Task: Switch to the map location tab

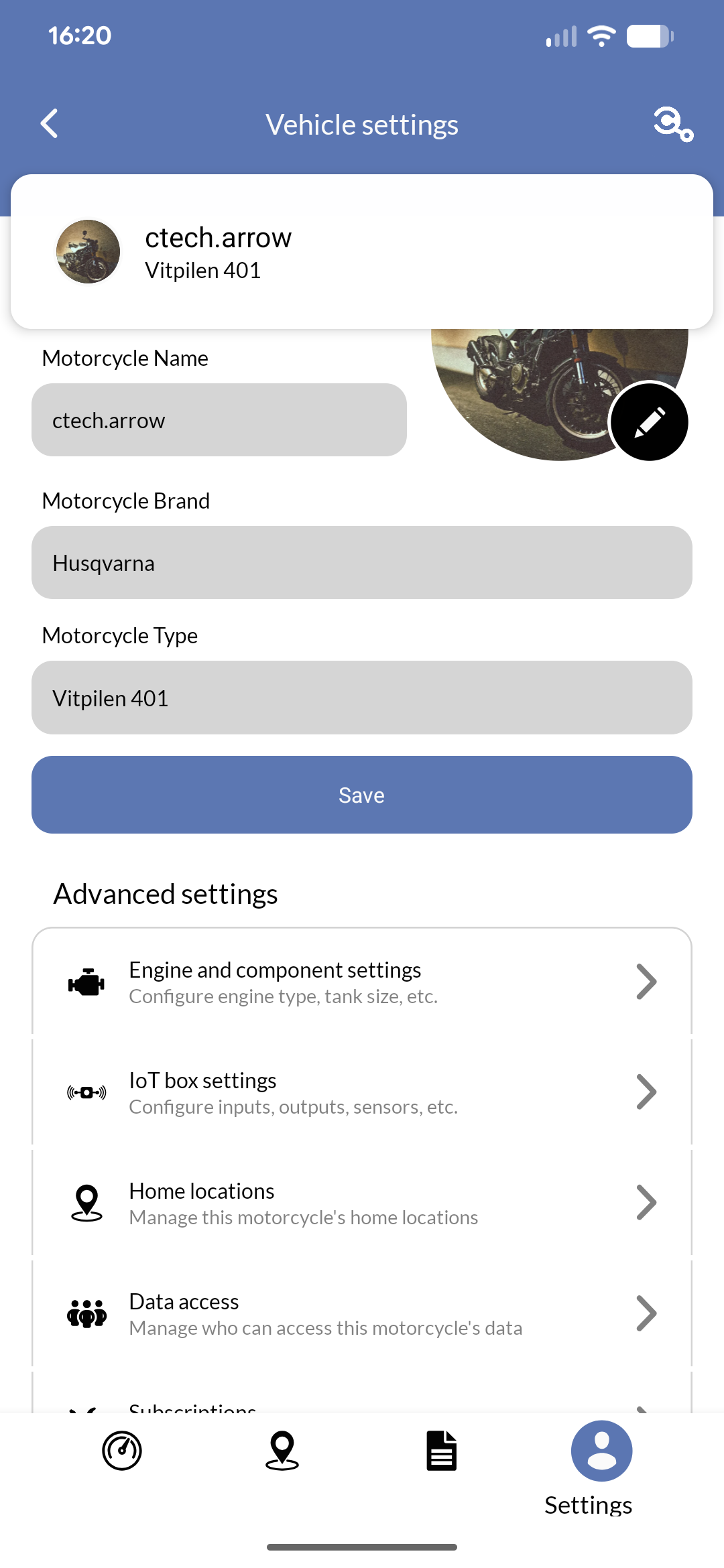Action: pos(282,1451)
